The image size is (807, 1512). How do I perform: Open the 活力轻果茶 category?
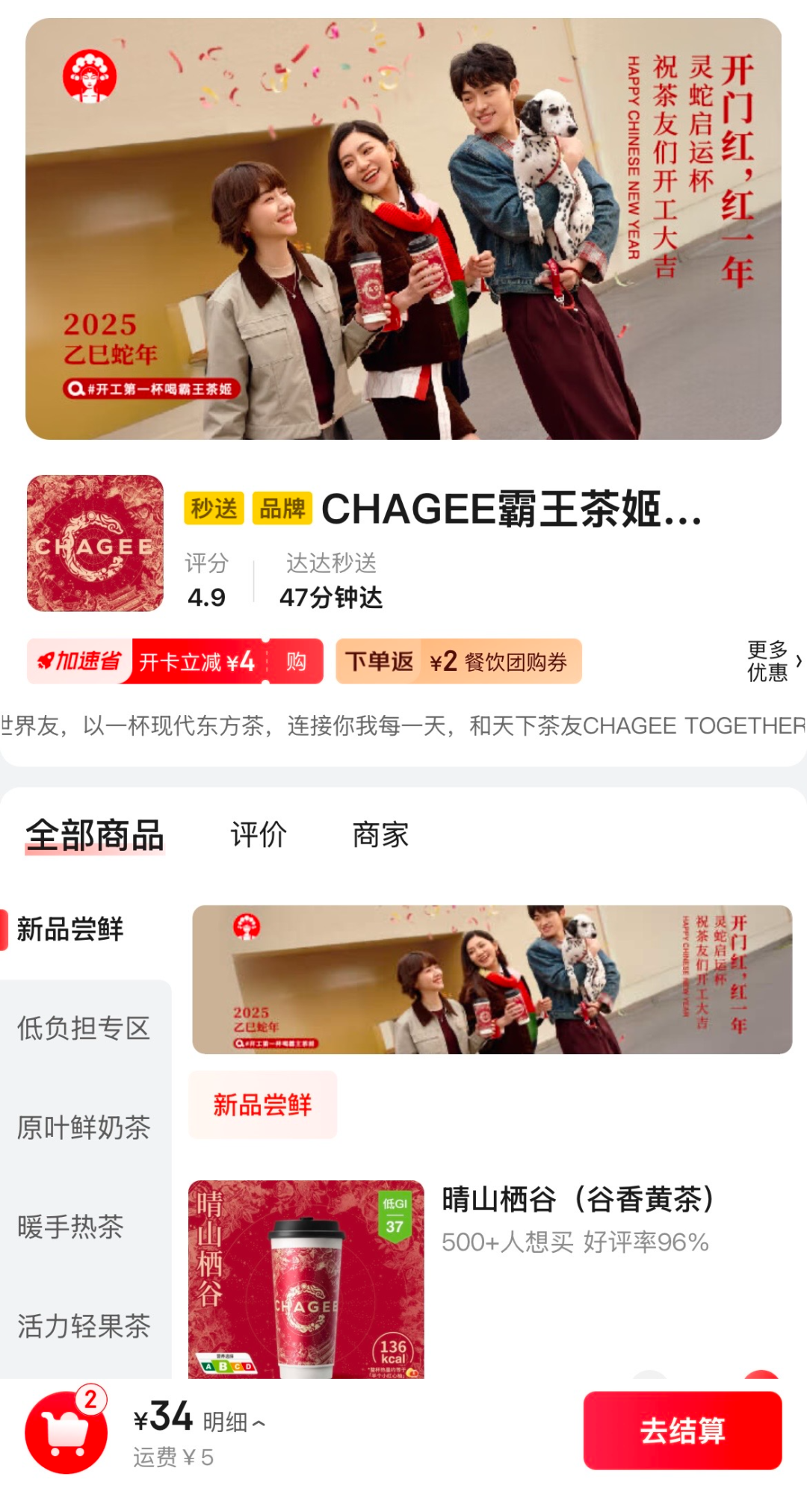click(x=84, y=1326)
